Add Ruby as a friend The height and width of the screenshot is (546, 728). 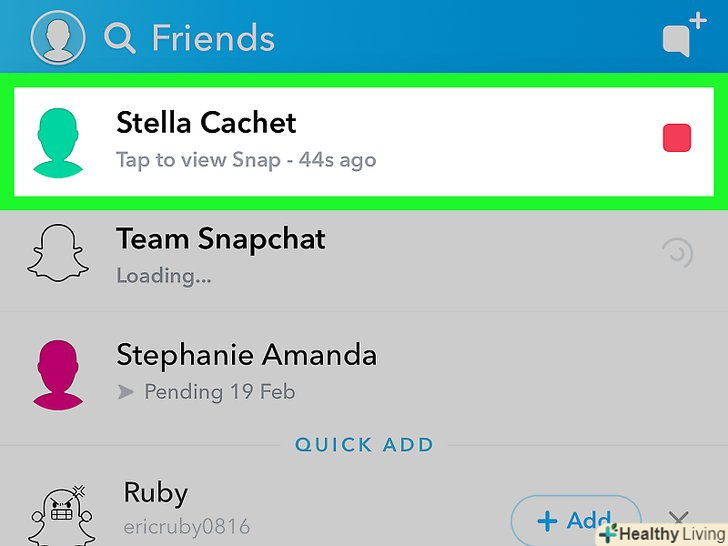tap(574, 521)
